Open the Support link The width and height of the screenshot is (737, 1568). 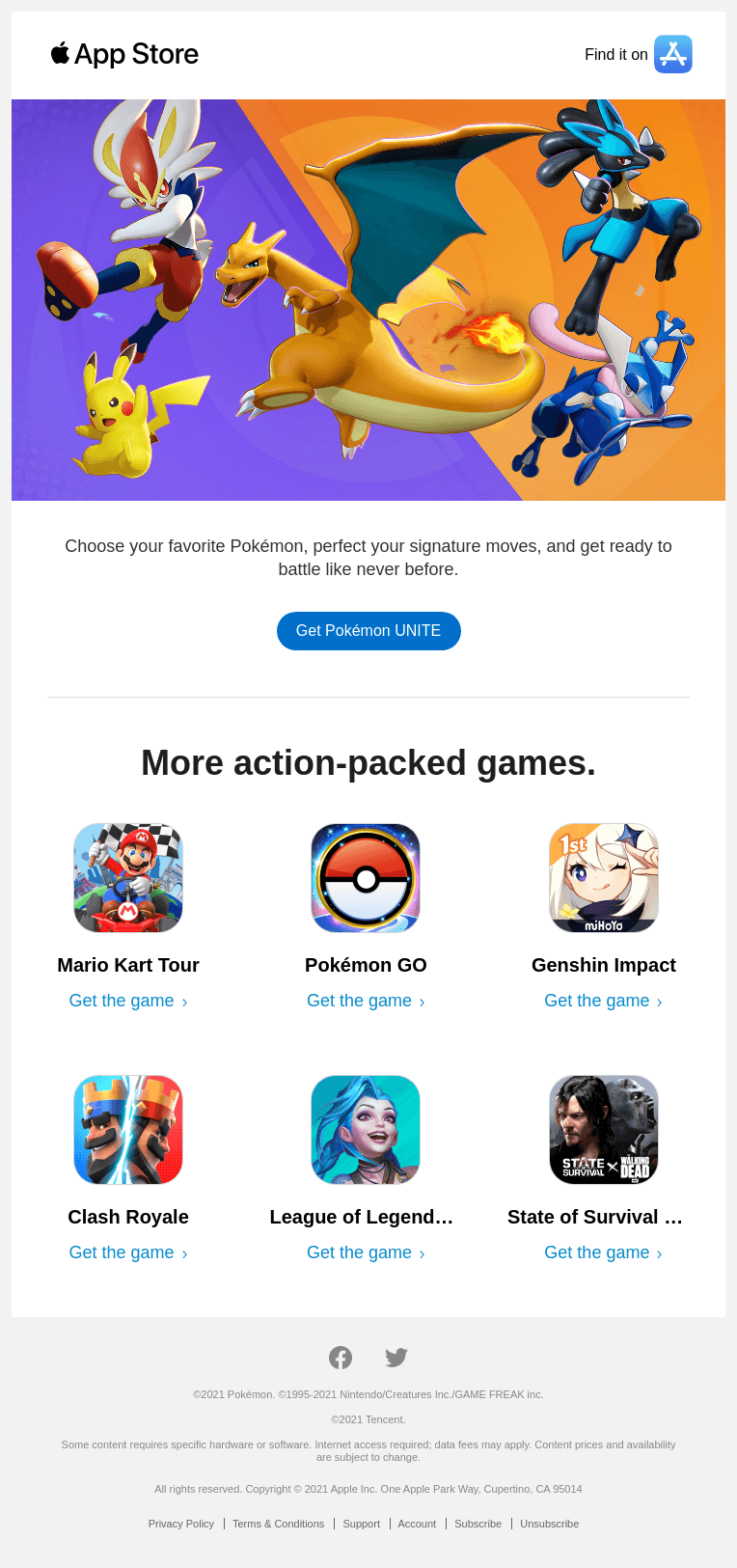click(x=362, y=1524)
